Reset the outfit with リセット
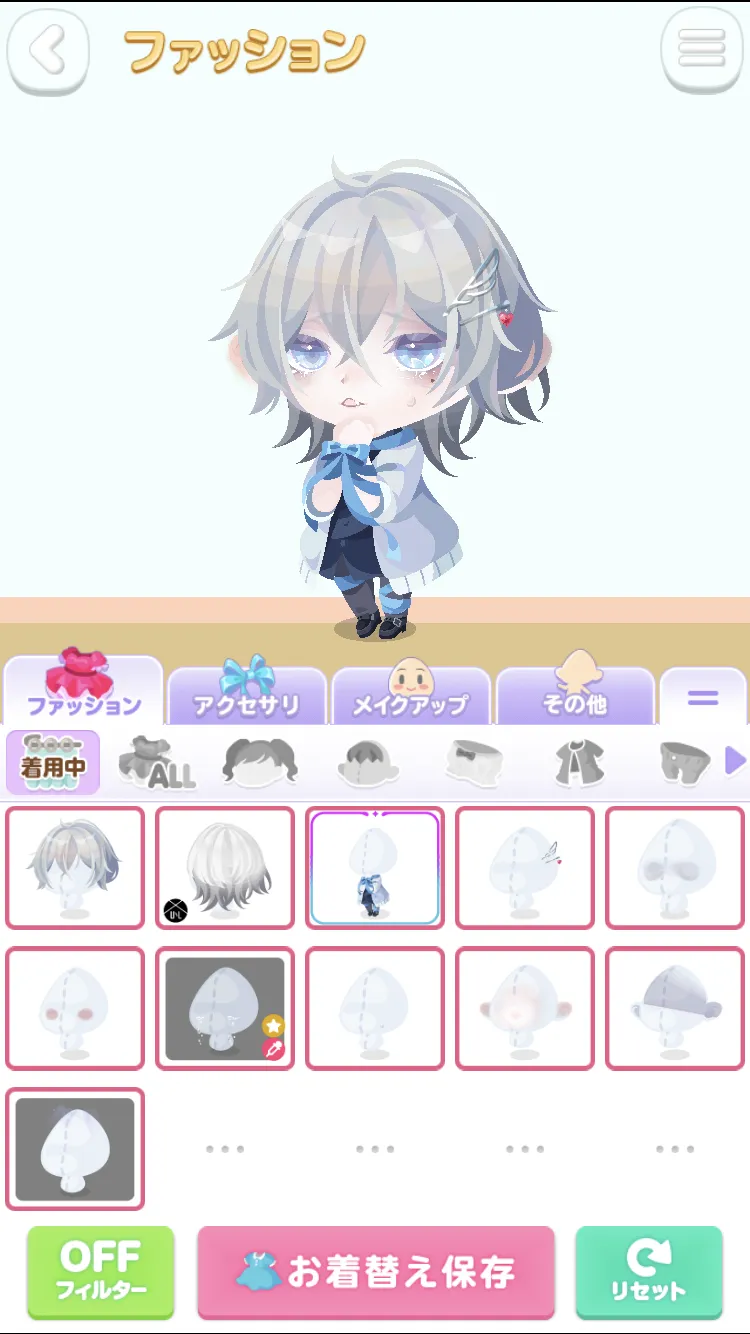The width and height of the screenshot is (750, 1334). [x=648, y=1272]
